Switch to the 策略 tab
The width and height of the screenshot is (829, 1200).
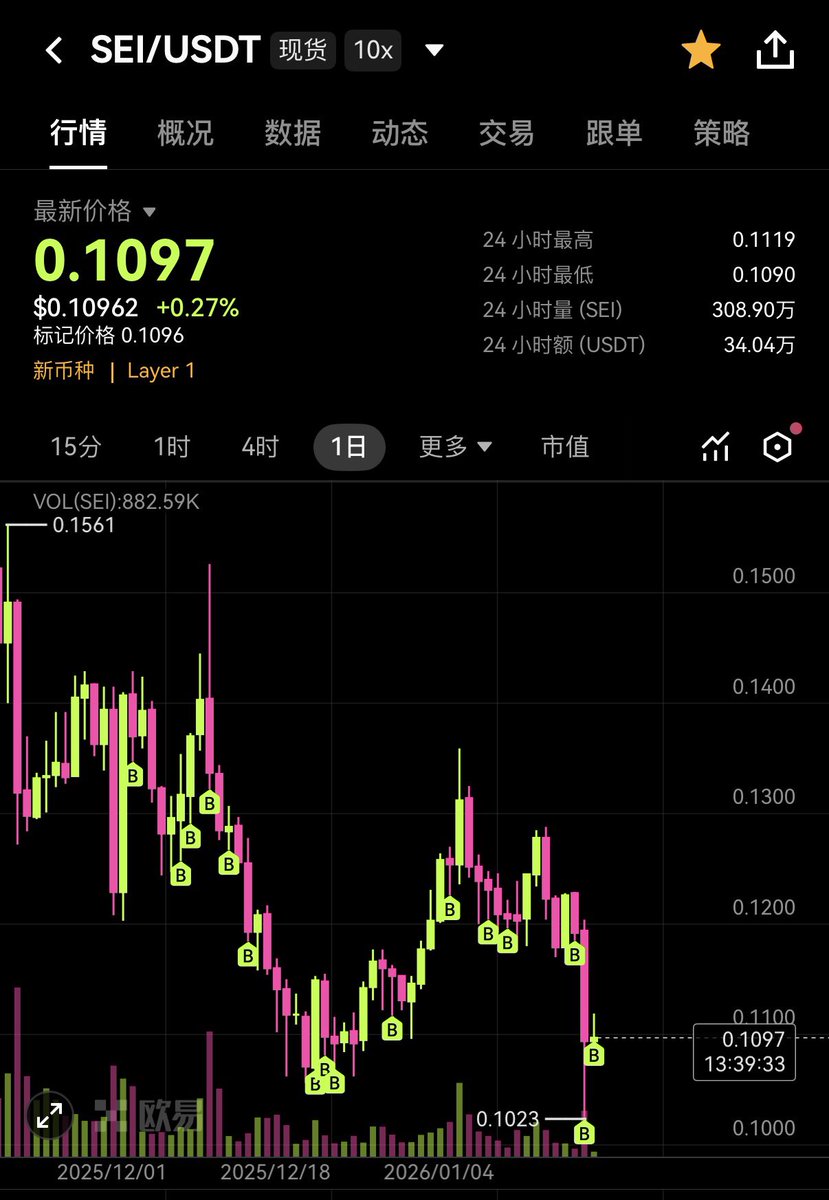721,133
